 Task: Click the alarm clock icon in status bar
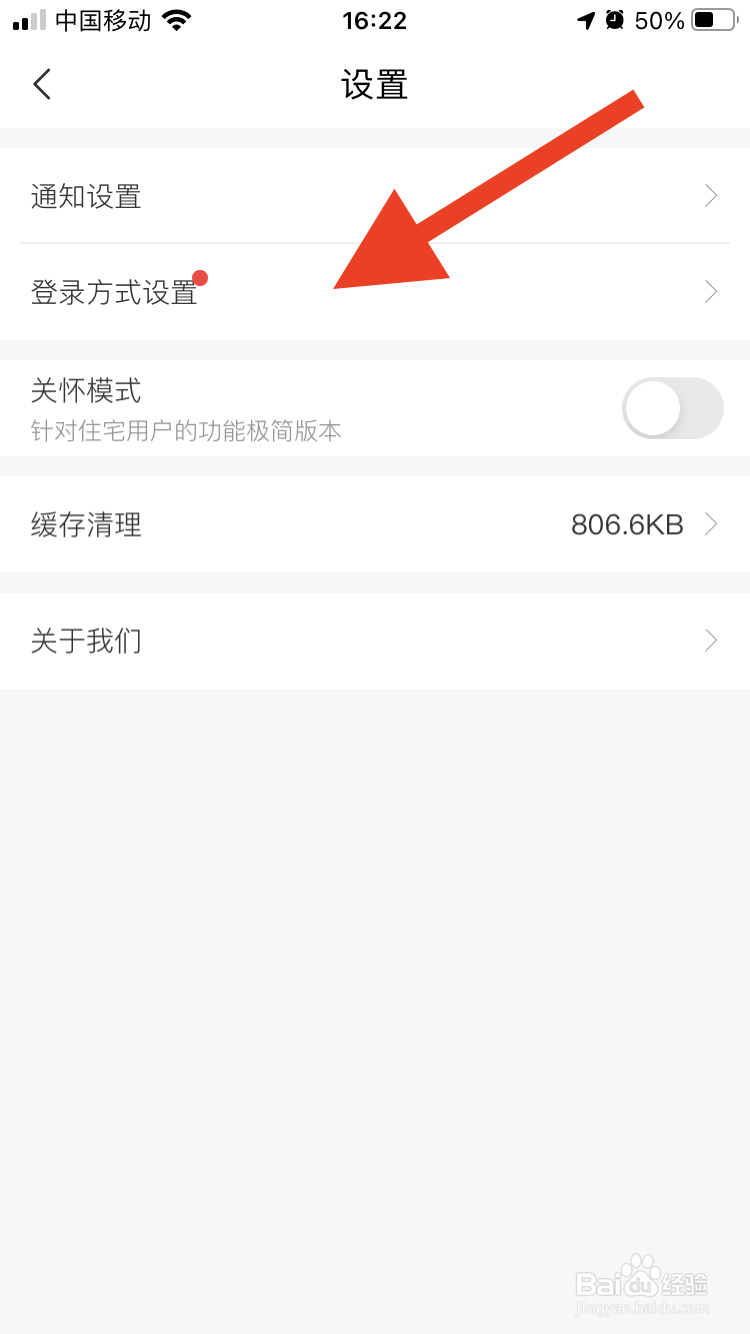[x=616, y=19]
